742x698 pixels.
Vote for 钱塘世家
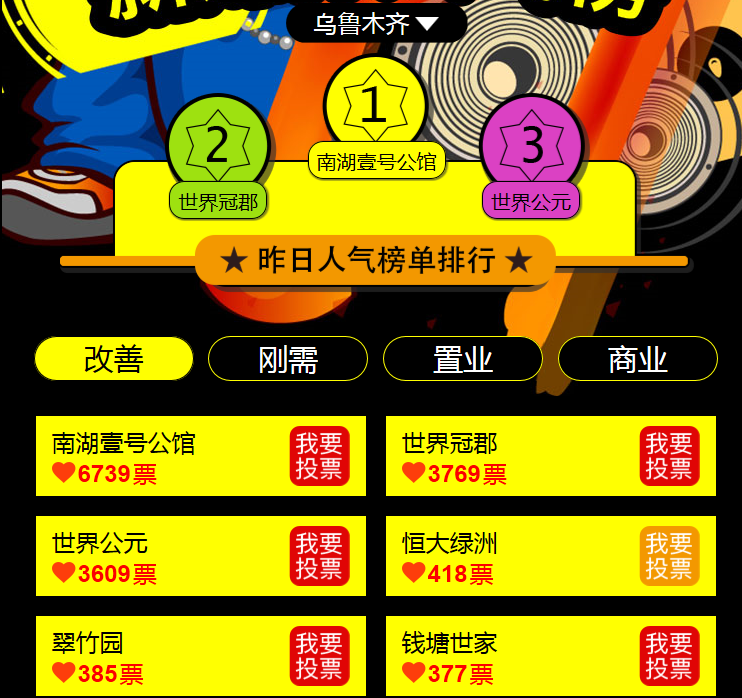pos(669,656)
